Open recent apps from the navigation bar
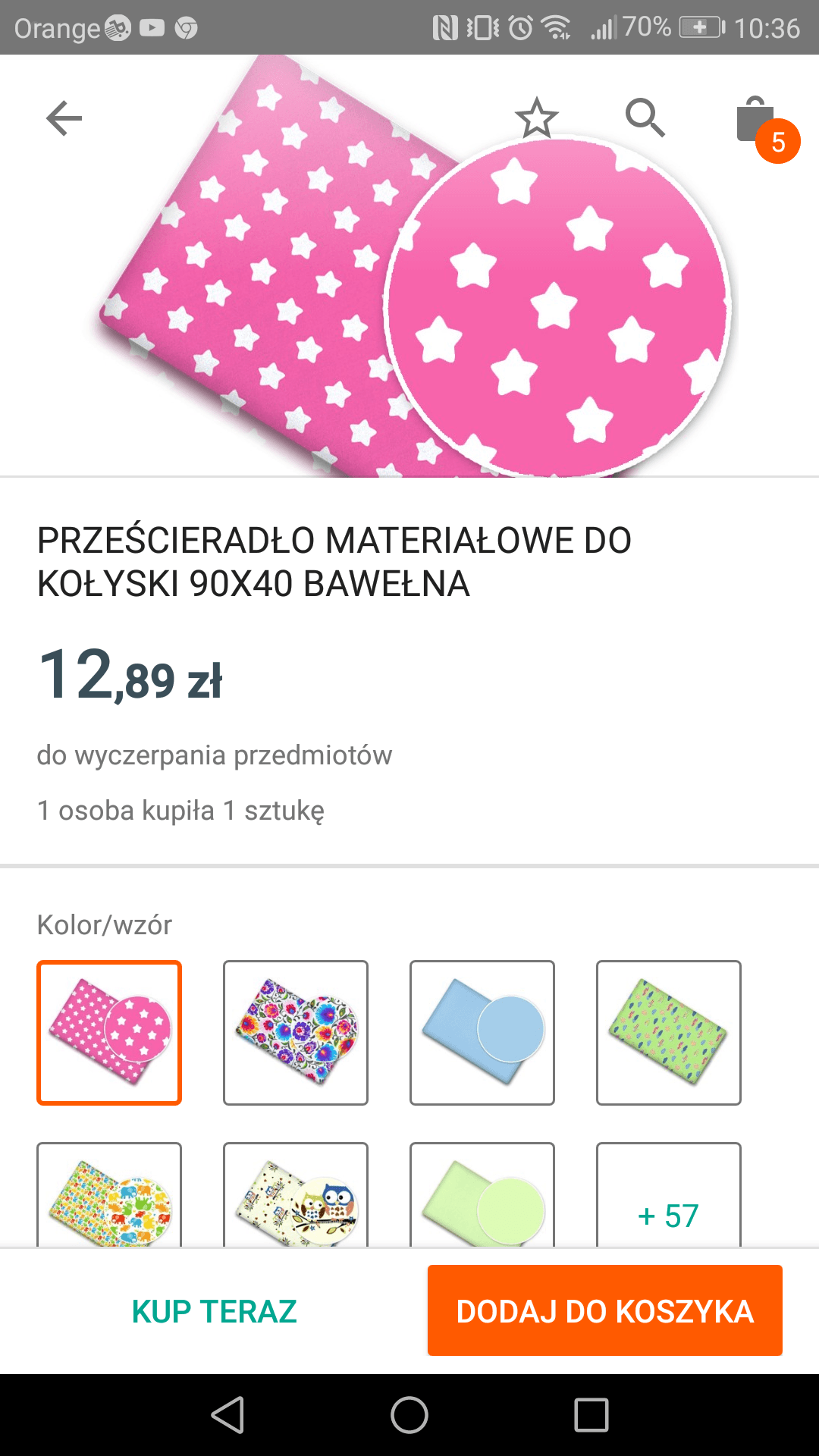 coord(591,1415)
